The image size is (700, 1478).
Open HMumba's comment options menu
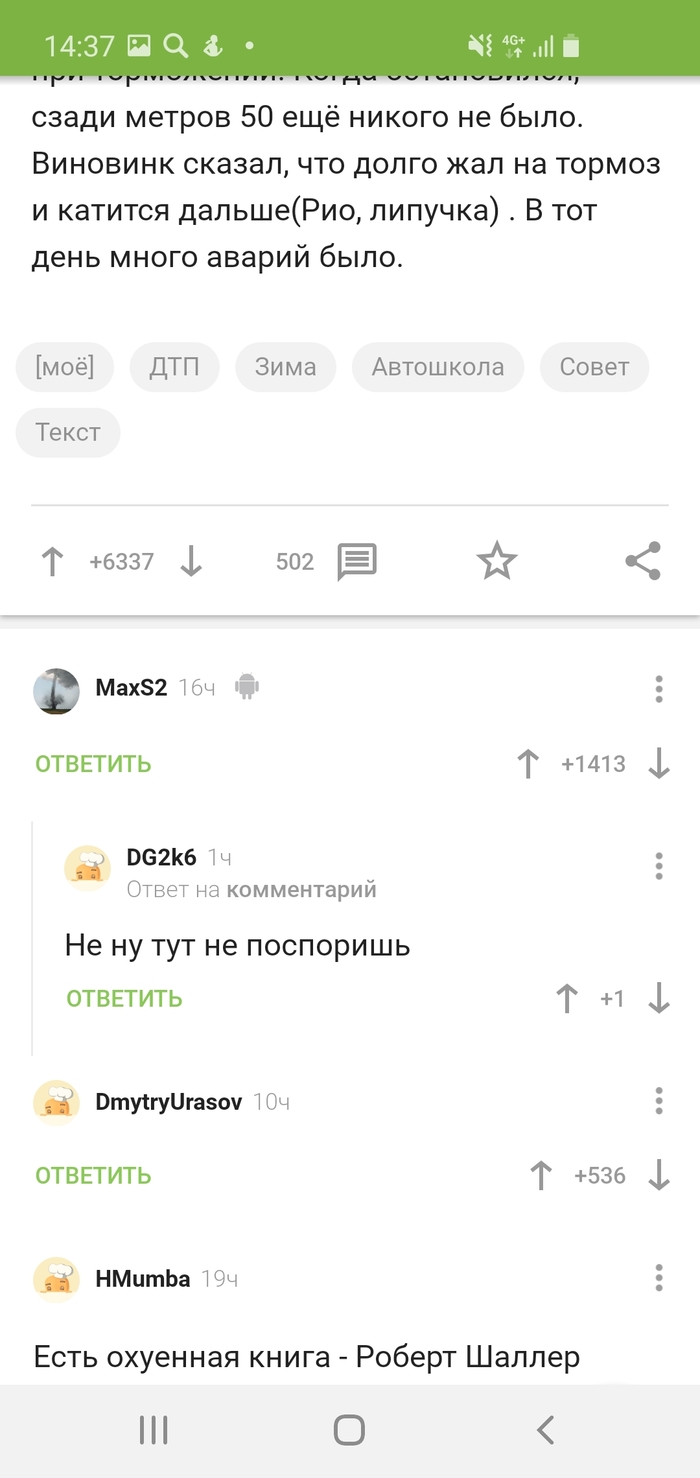659,1277
